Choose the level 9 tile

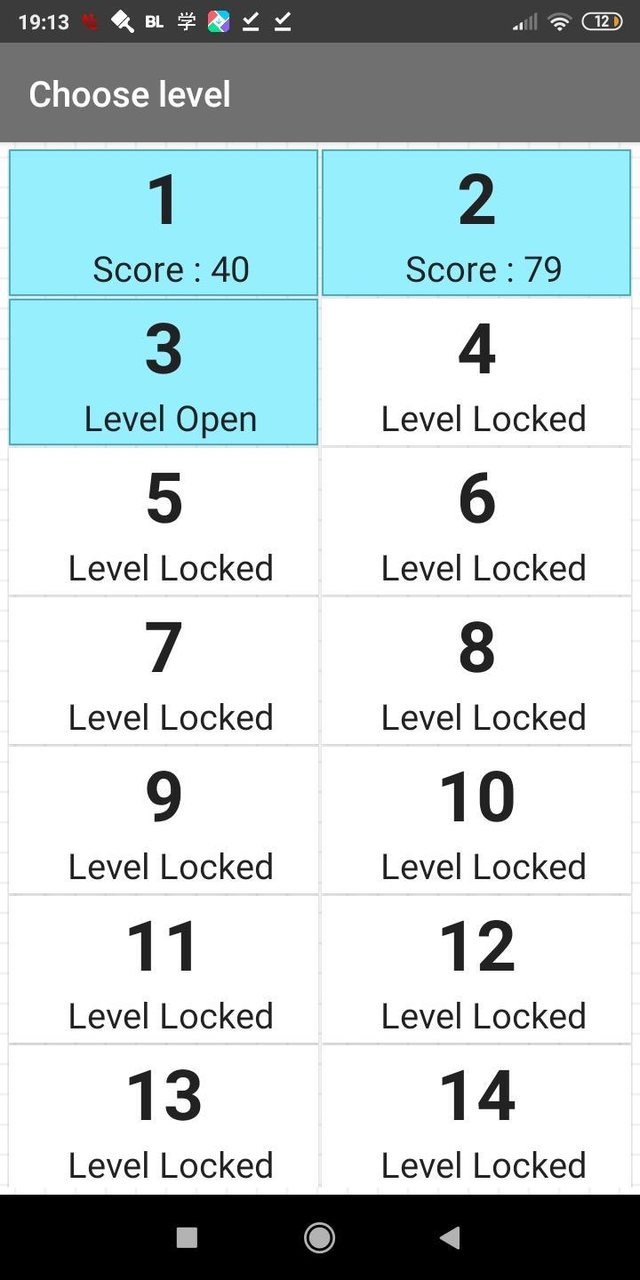[163, 819]
